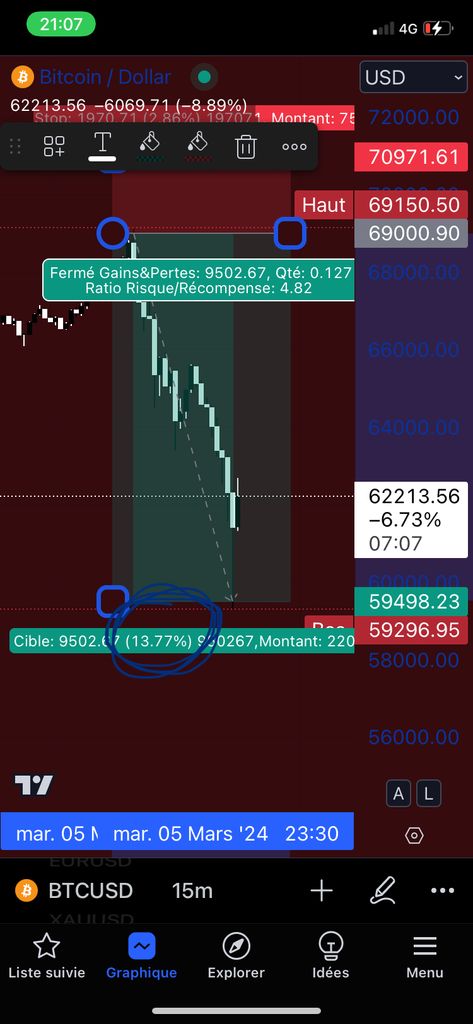Change the 15m timeframe
This screenshot has width=473, height=1024.
[192, 890]
